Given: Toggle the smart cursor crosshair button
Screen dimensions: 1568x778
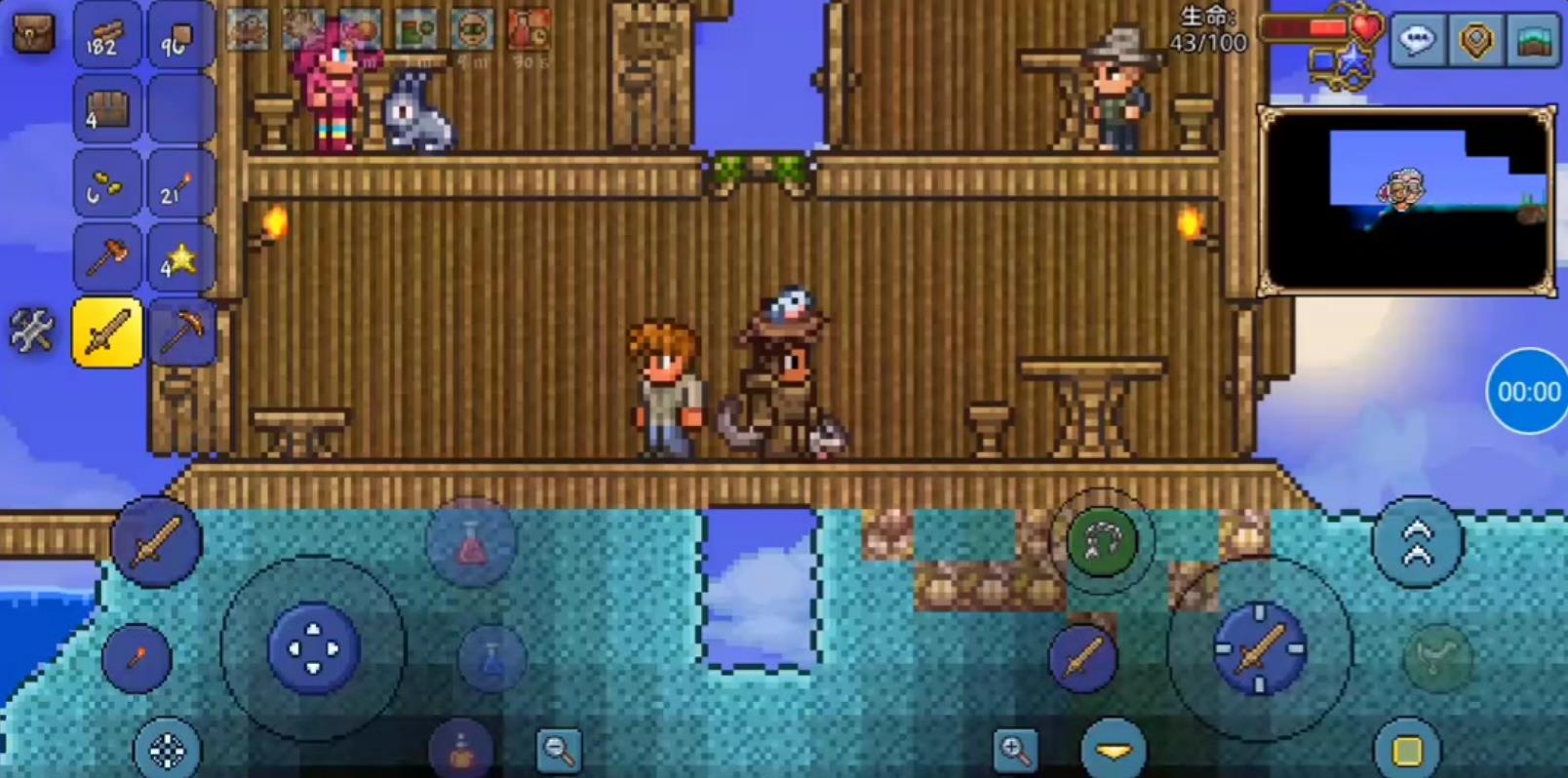Looking at the screenshot, I should point(167,750).
